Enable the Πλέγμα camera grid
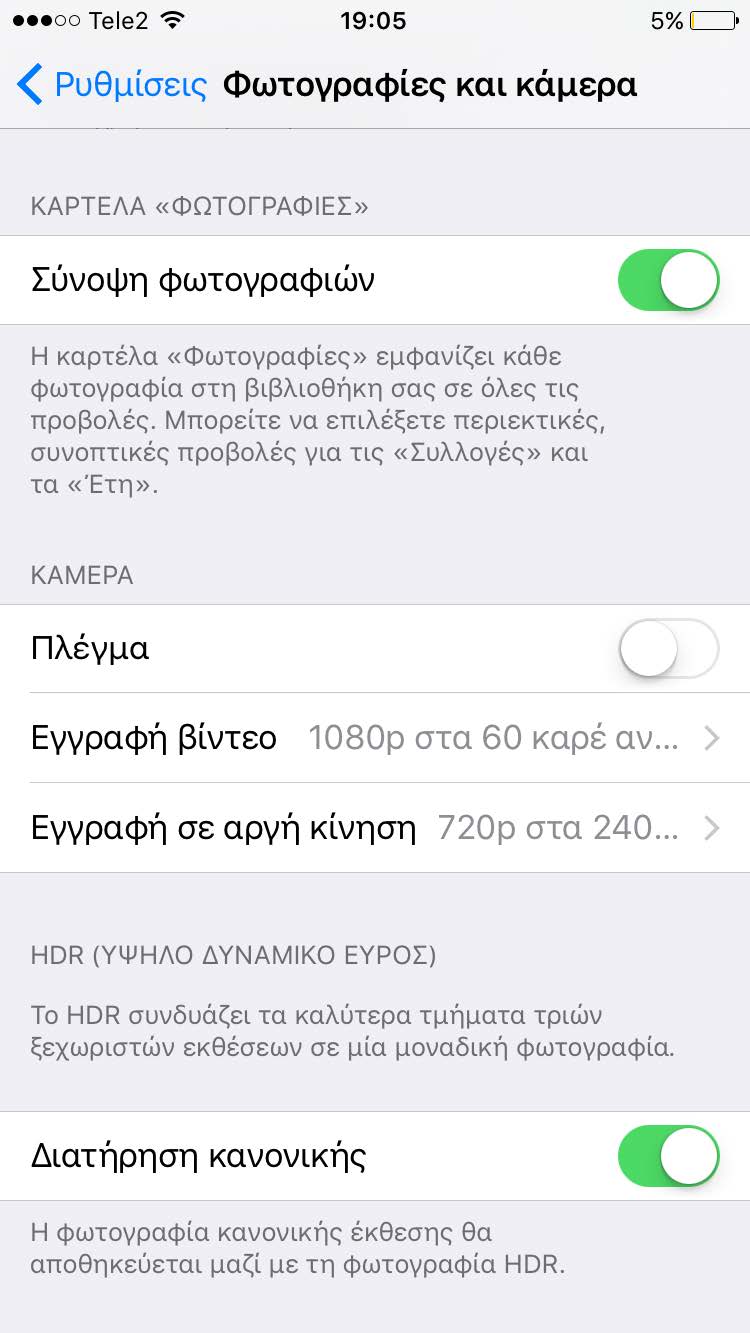 pos(668,649)
